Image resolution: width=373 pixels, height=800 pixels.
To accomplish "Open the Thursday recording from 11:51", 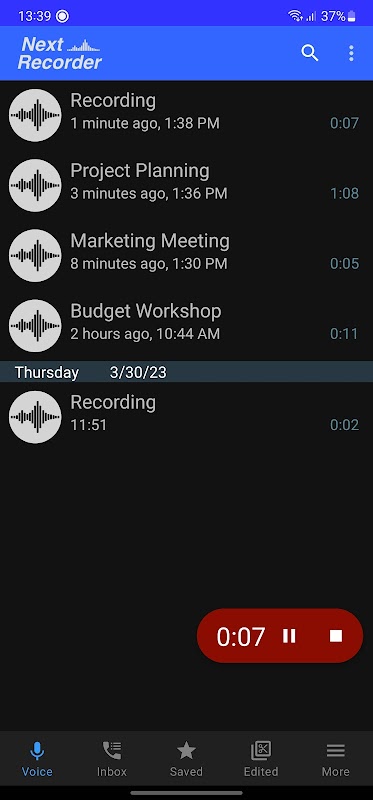I will (186, 417).
